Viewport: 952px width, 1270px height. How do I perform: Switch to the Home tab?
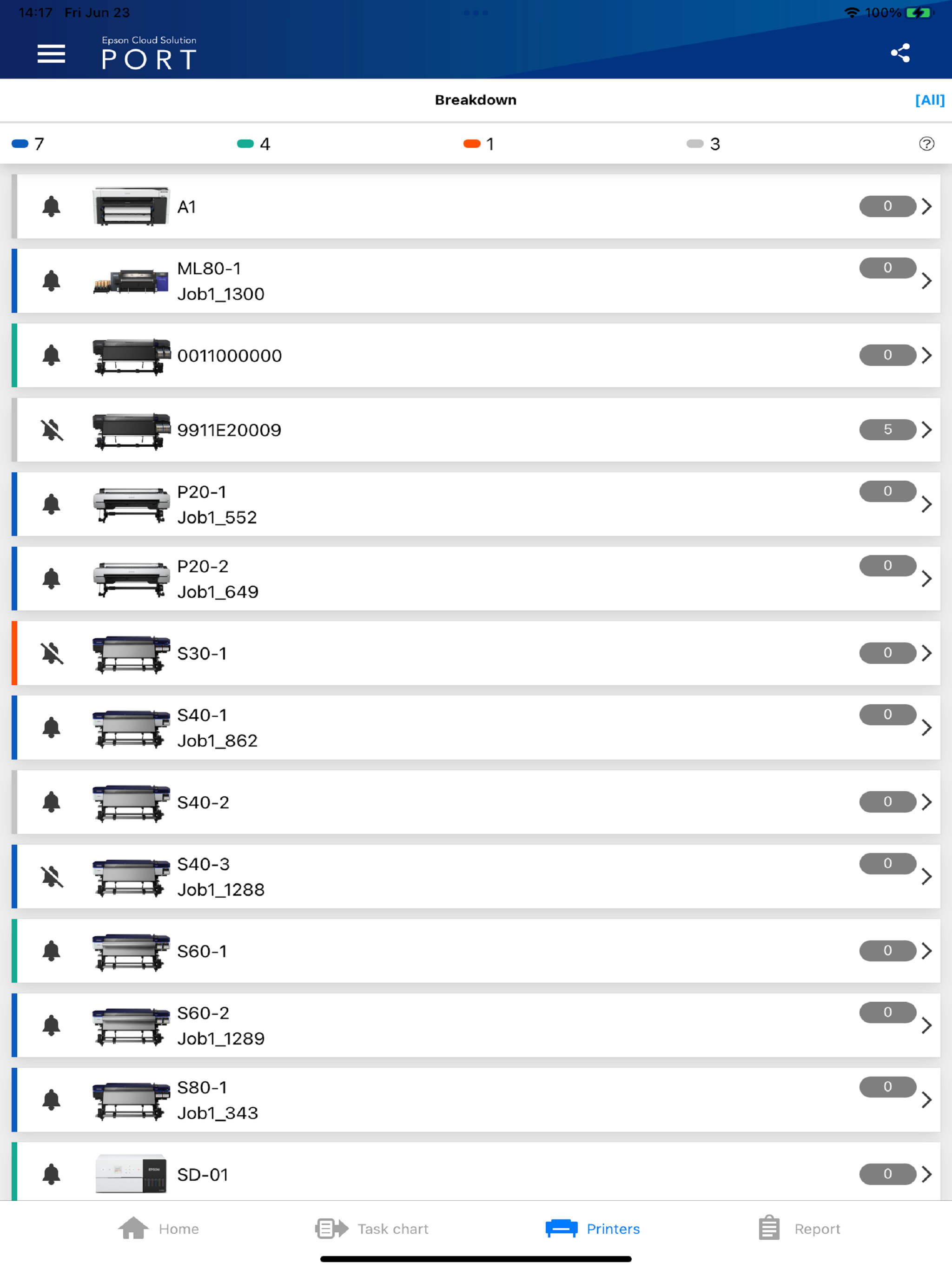coord(133,1228)
